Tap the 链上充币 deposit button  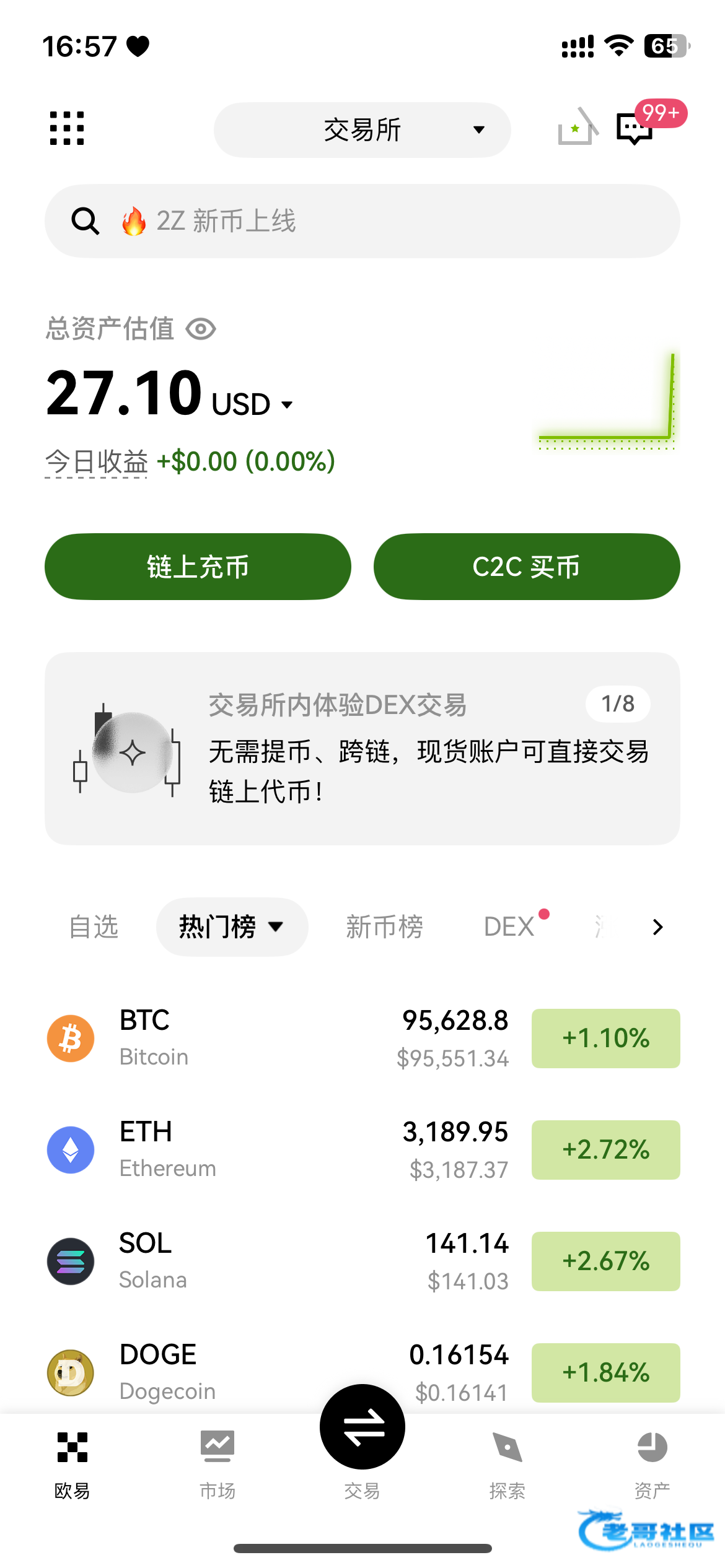point(198,567)
